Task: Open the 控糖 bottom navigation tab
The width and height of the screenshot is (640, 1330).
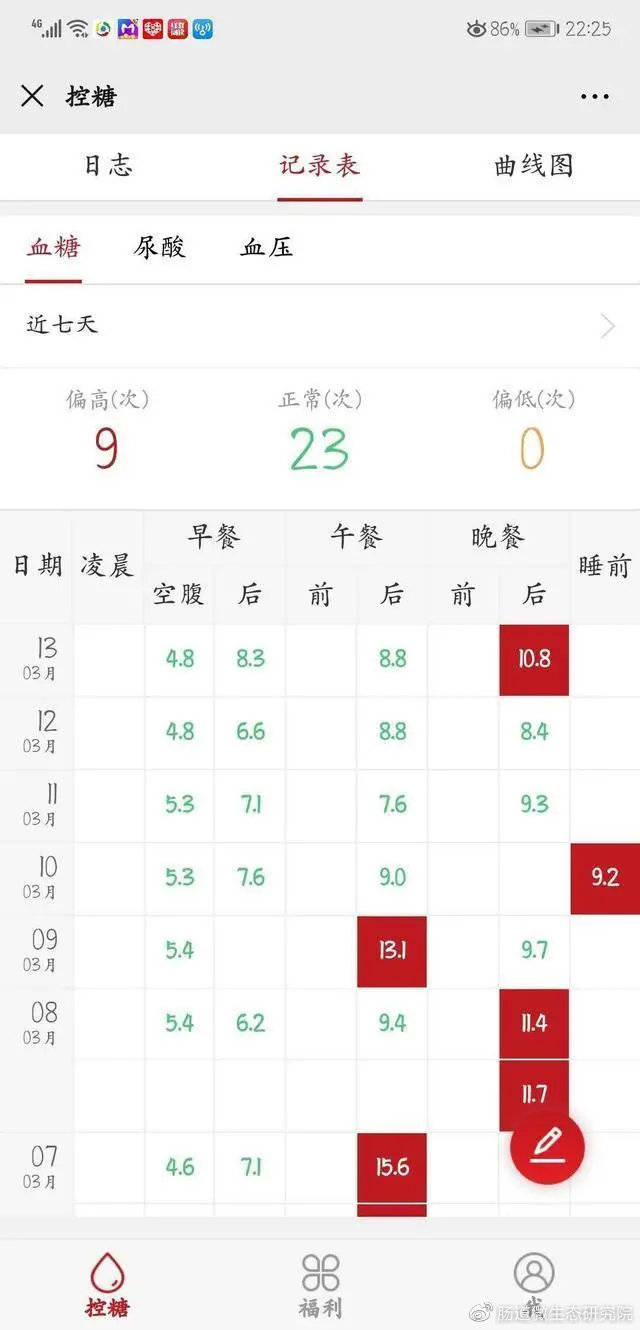Action: (107, 1285)
